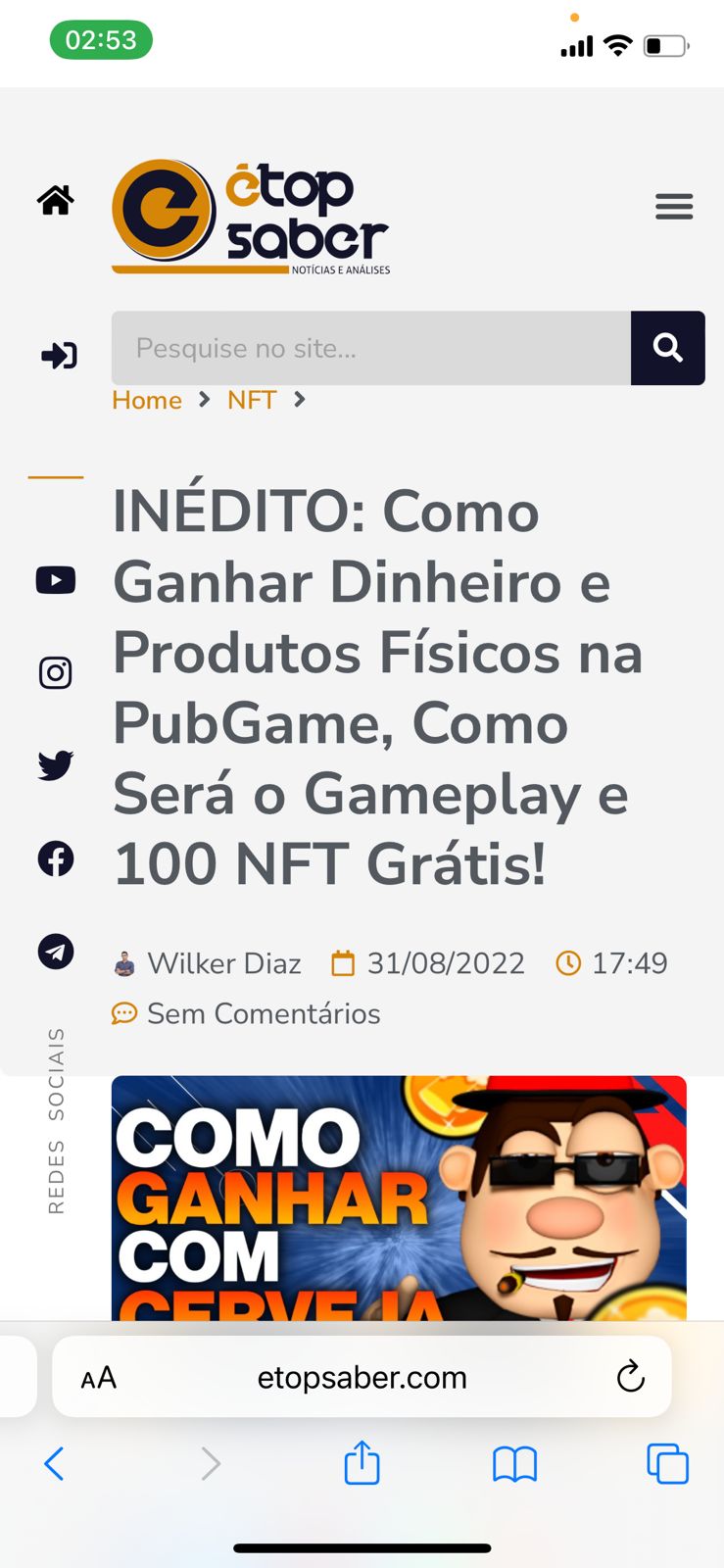Tap the login arrow icon

pyautogui.click(x=59, y=355)
